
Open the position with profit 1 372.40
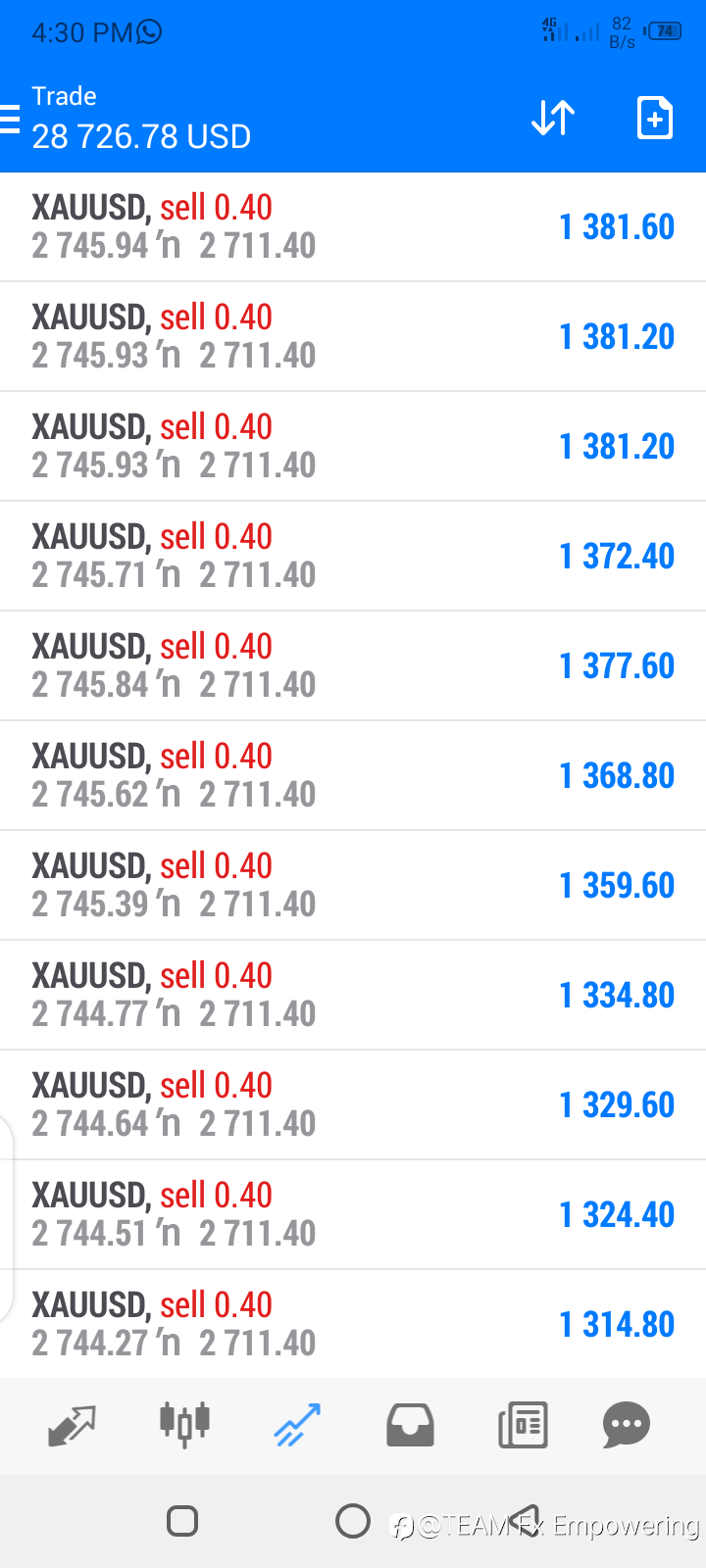coord(353,557)
